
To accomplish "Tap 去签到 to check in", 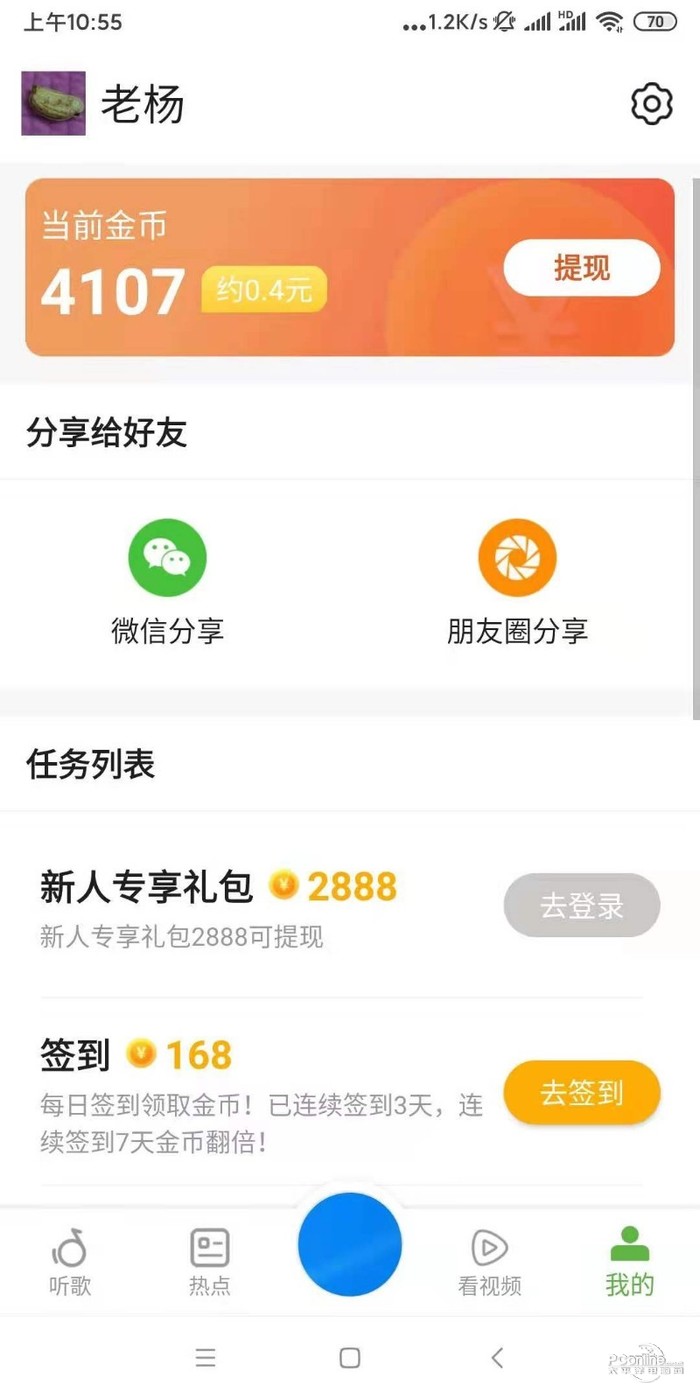I will [x=581, y=1092].
